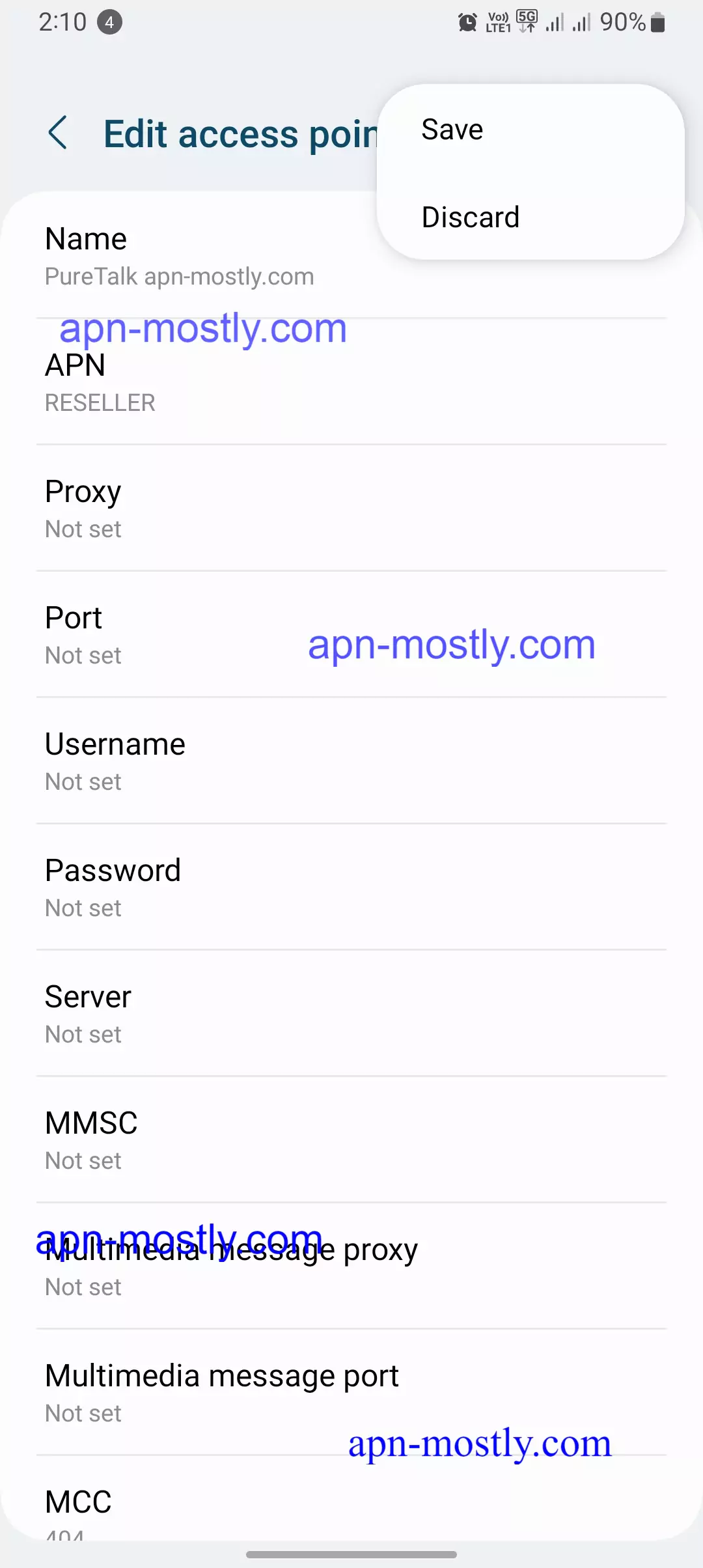Select Discard from the popup menu

tap(470, 216)
